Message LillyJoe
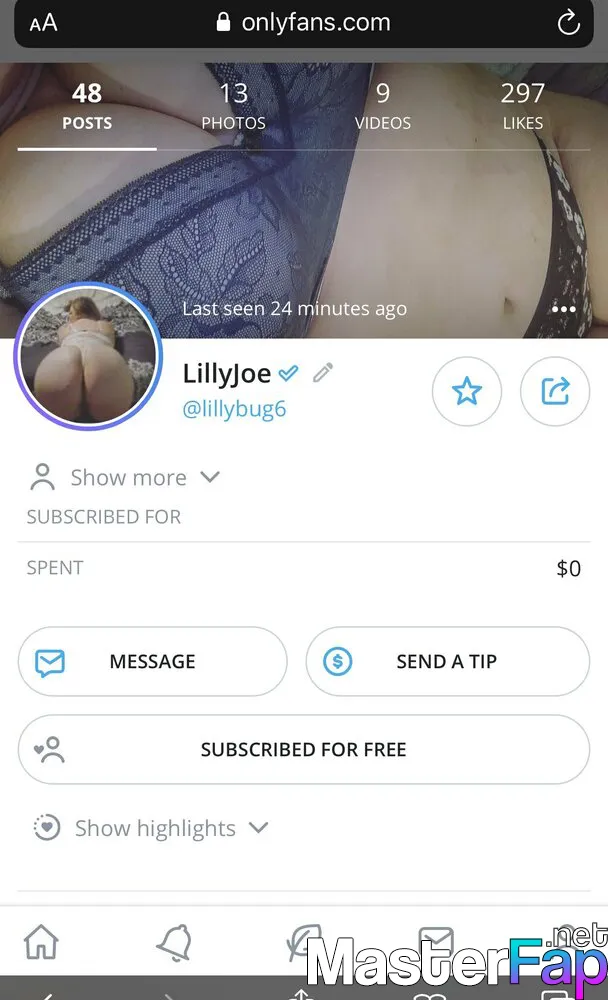Viewport: 608px width, 1000px height. pyautogui.click(x=152, y=661)
